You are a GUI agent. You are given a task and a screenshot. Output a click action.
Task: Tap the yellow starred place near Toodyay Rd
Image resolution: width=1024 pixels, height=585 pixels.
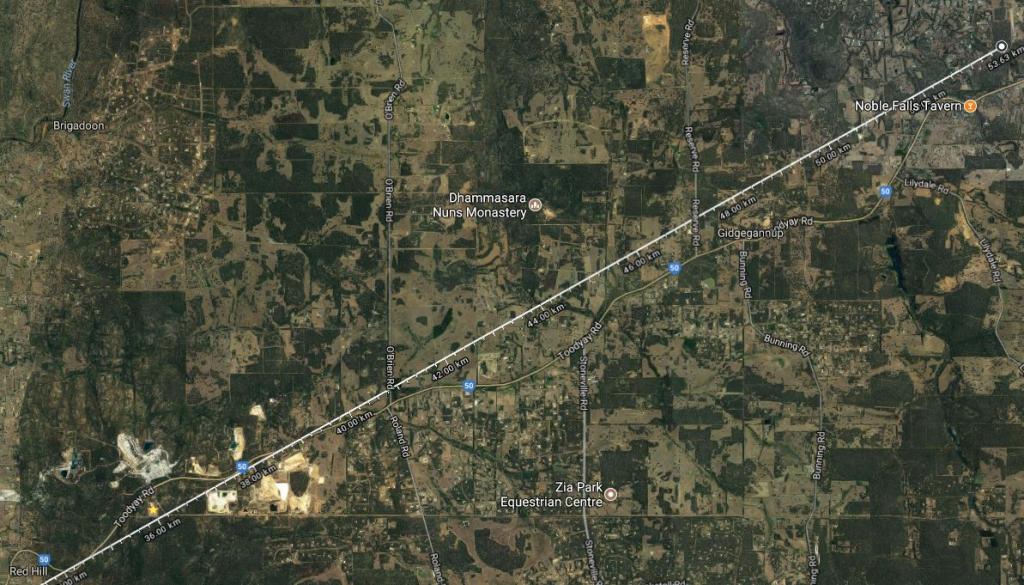click(153, 509)
